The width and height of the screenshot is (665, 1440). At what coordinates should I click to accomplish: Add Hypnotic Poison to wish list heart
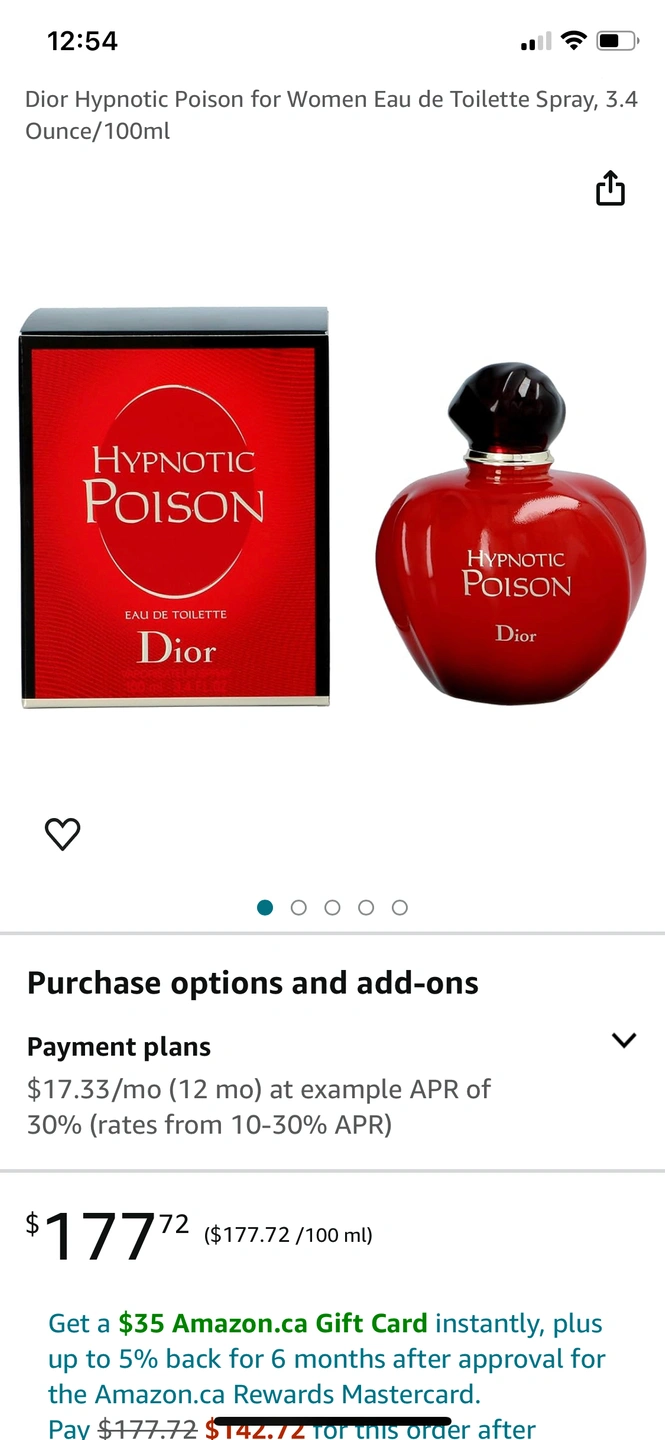click(x=63, y=834)
